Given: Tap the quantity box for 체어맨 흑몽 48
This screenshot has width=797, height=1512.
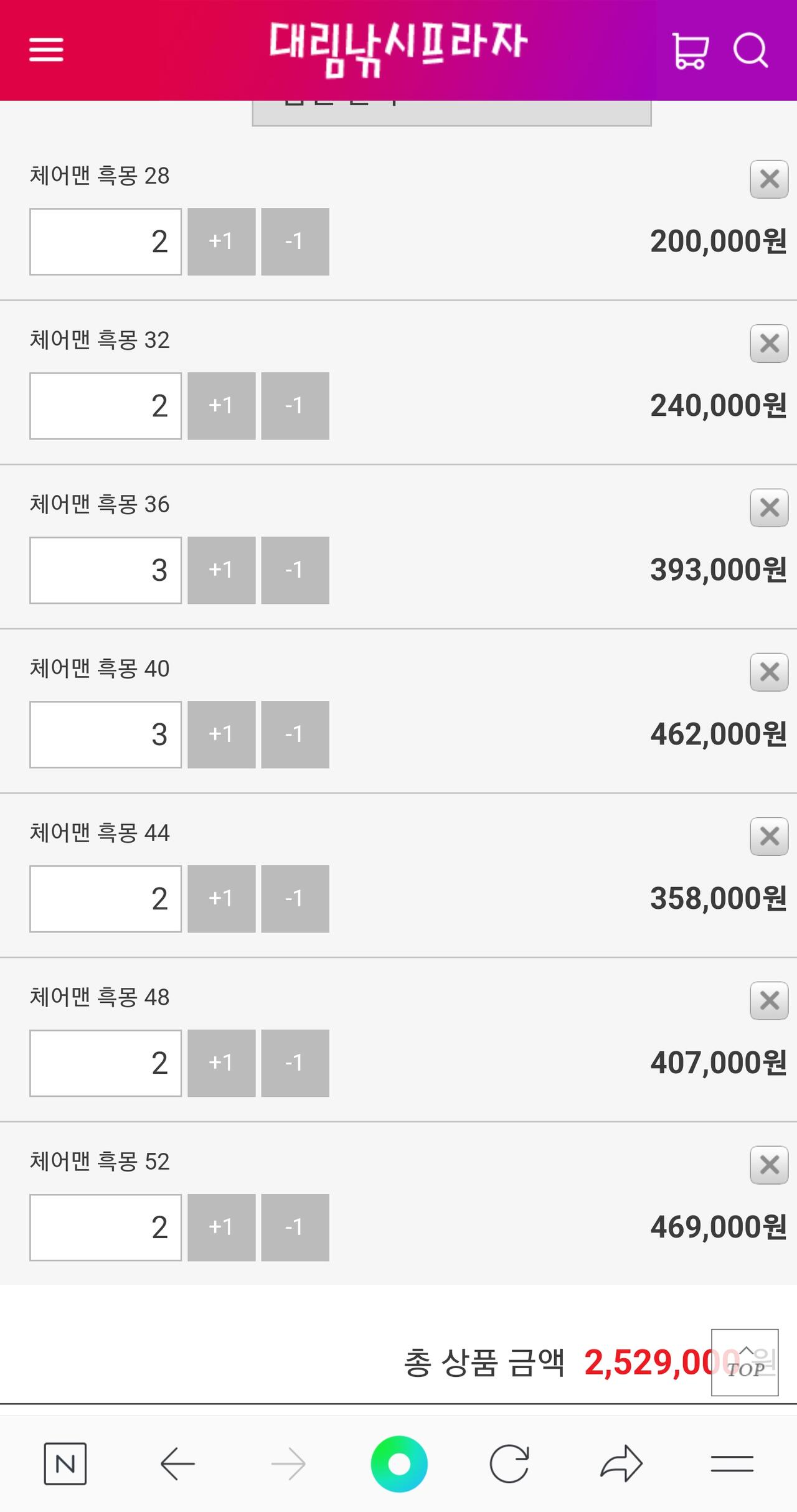Looking at the screenshot, I should (106, 1063).
